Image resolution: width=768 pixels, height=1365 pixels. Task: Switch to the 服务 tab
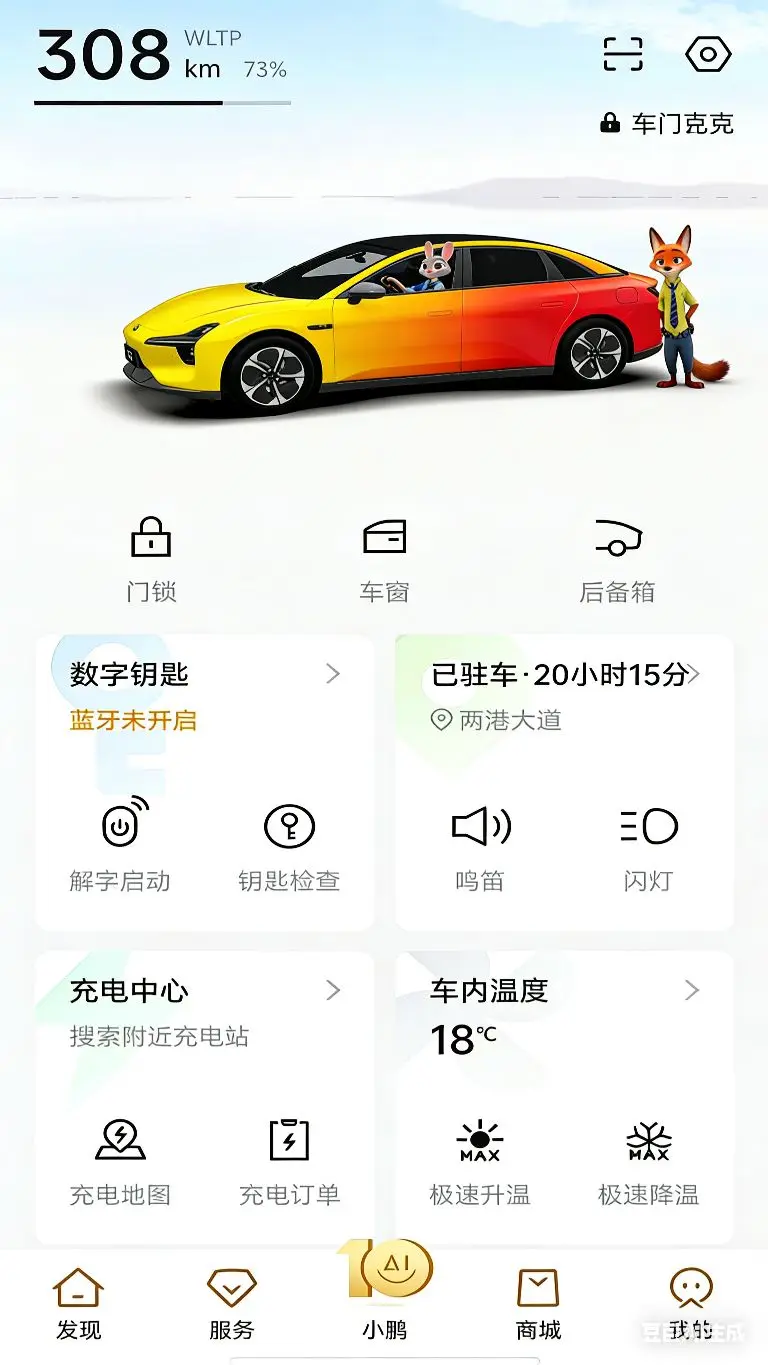tap(231, 1302)
